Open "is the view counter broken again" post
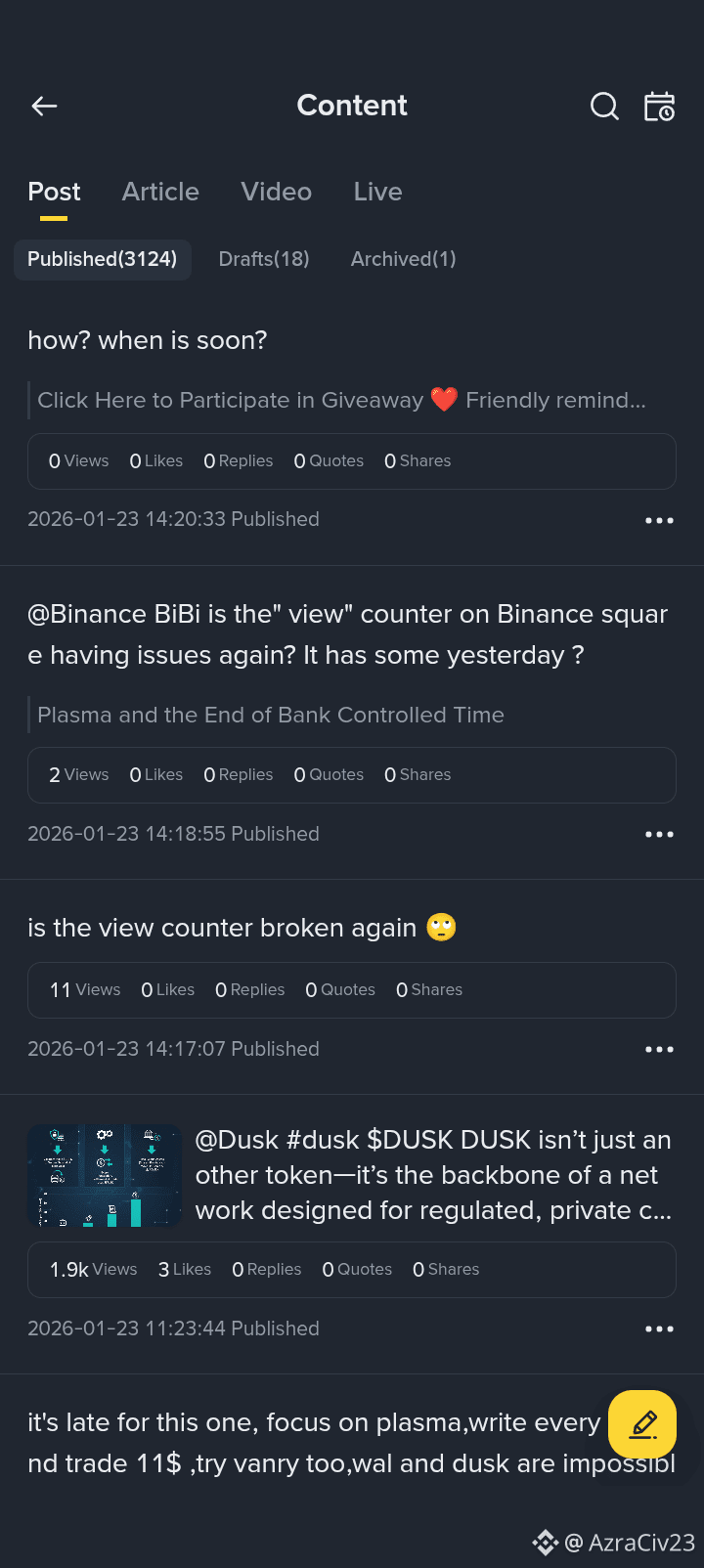This screenshot has width=704, height=1568. point(222,928)
